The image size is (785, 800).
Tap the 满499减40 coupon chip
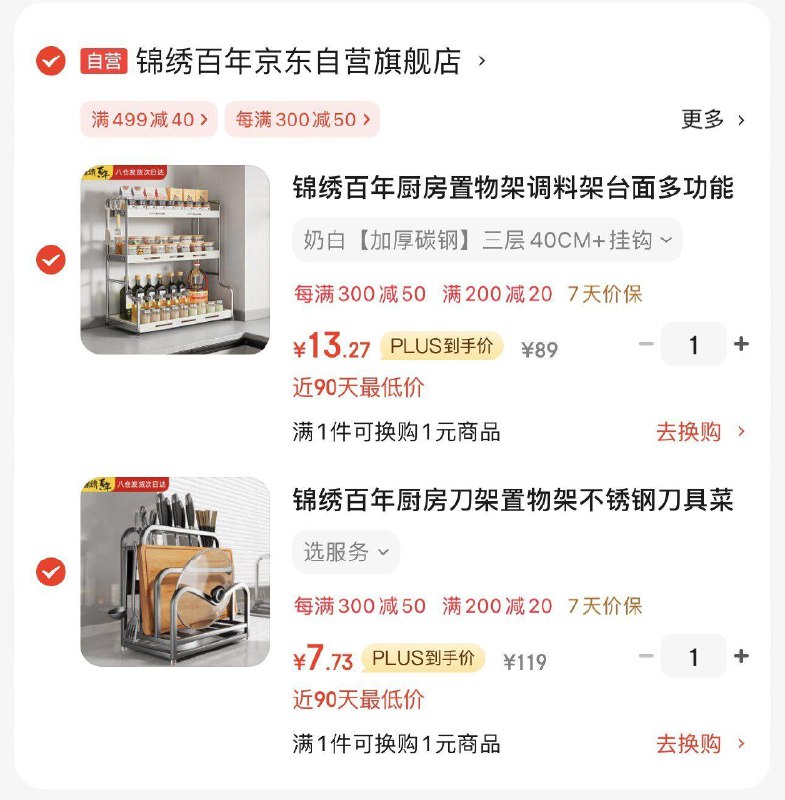click(149, 120)
